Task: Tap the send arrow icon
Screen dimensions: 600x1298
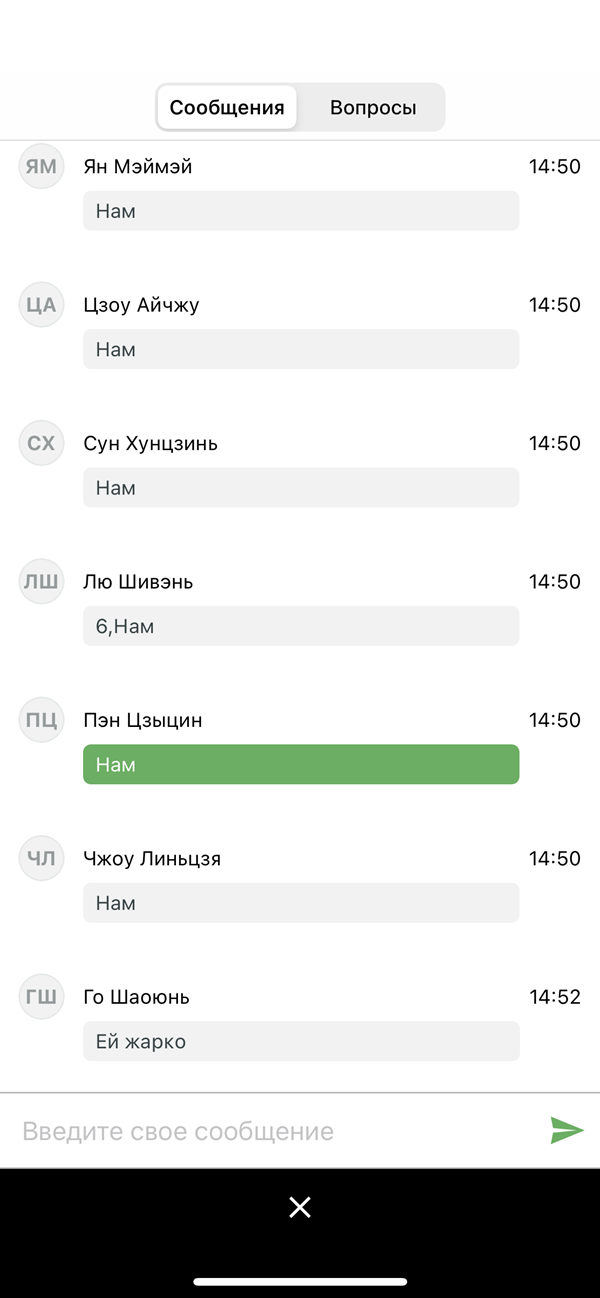Action: 567,1131
